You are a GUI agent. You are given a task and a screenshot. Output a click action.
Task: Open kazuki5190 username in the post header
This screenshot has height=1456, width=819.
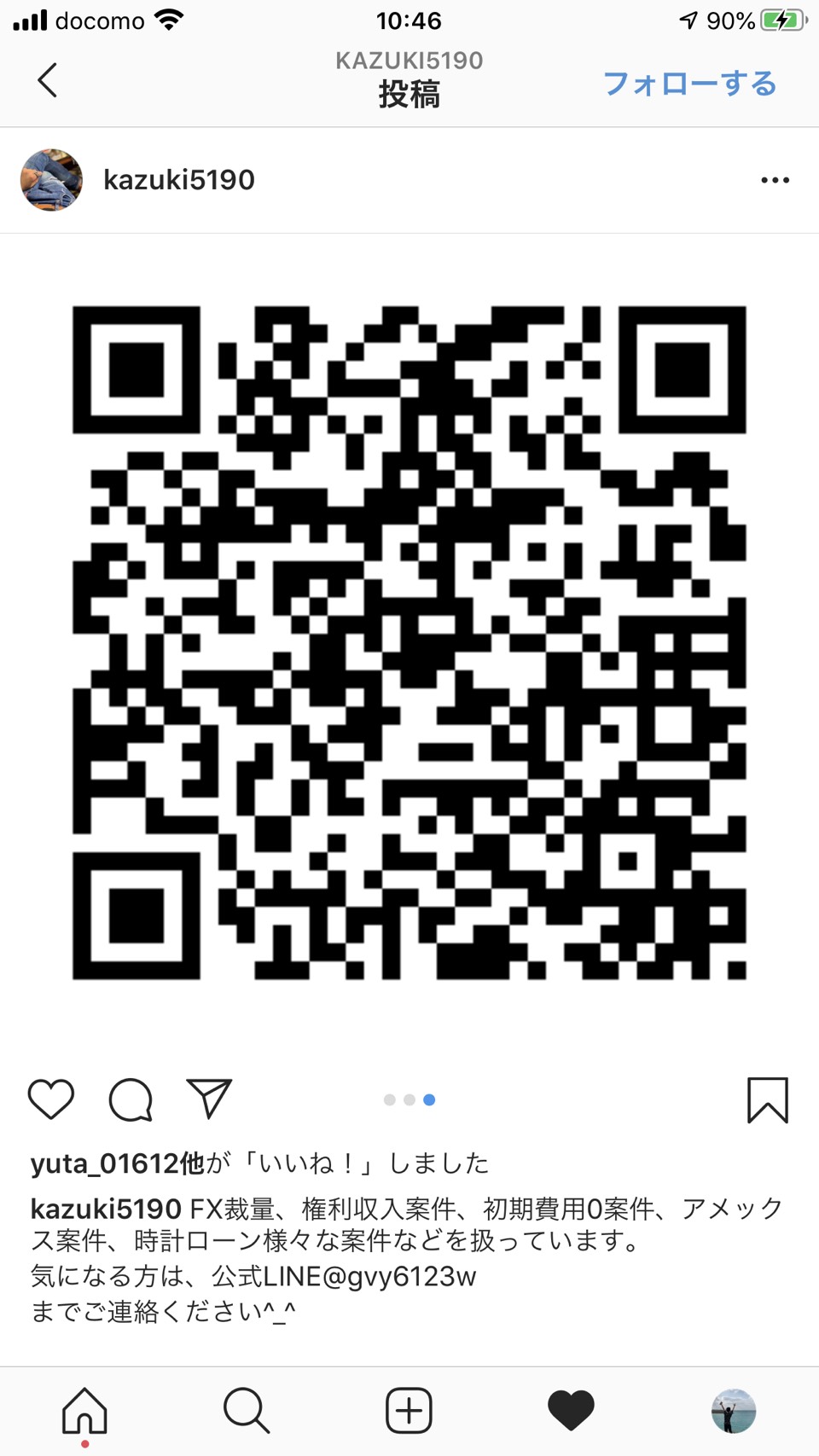point(179,180)
